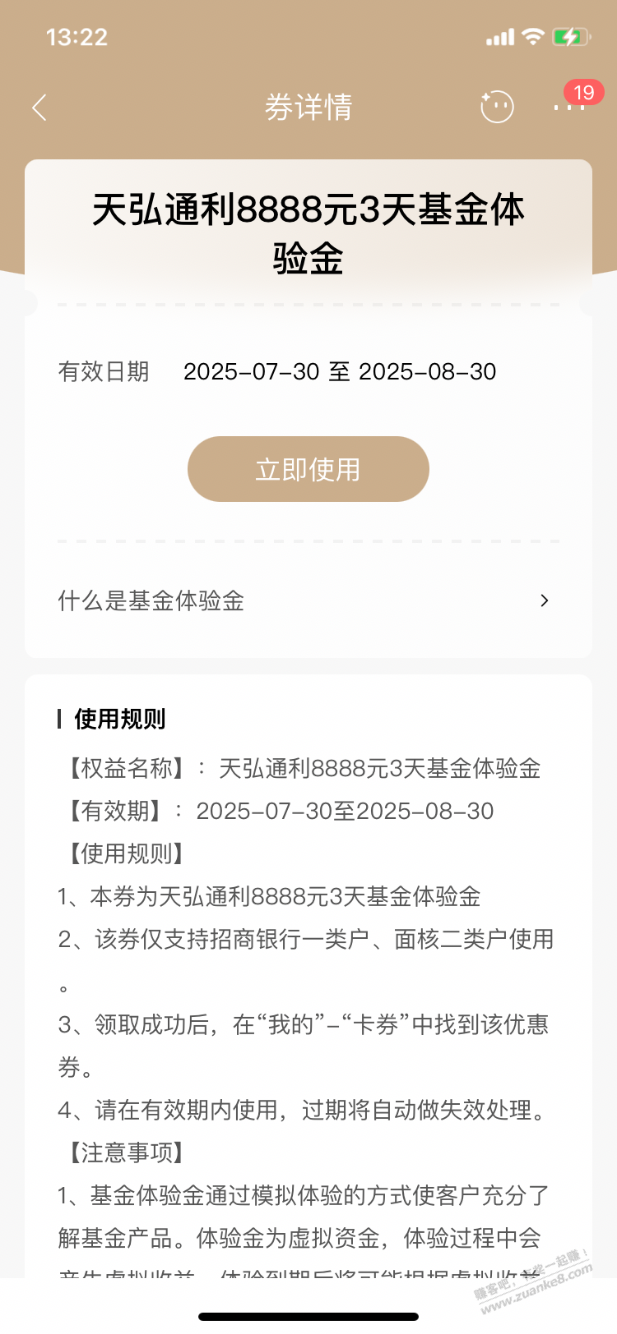617x1334 pixels.
Task: Open the smiley assistant icon
Action: [x=497, y=107]
